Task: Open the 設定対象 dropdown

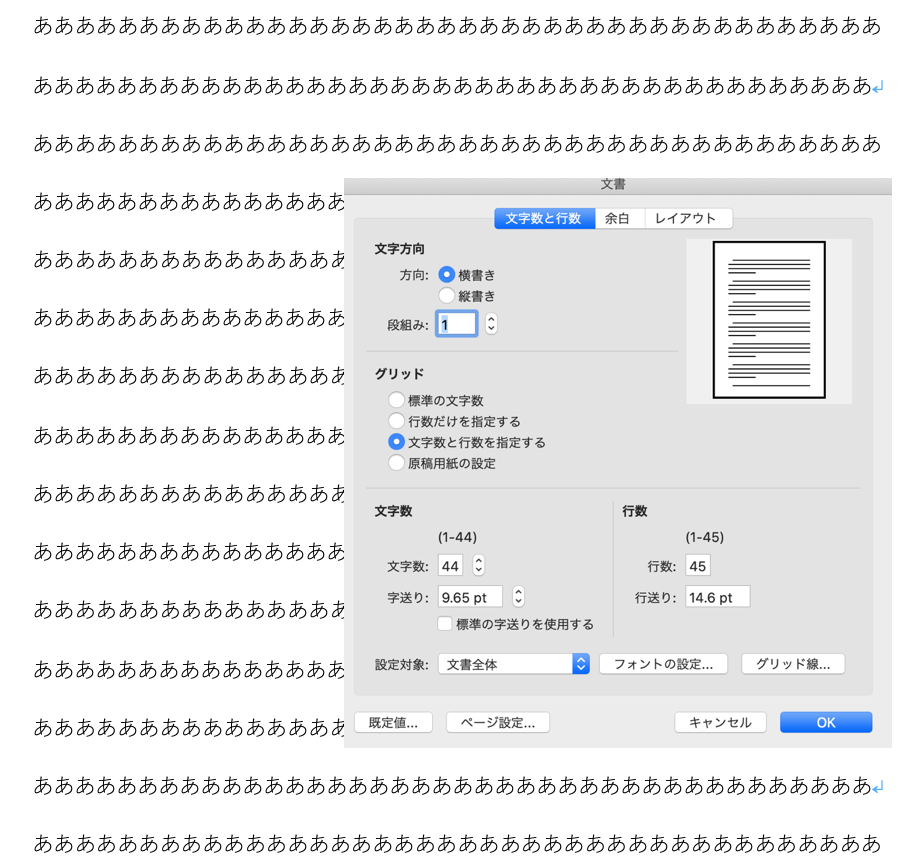Action: (514, 664)
